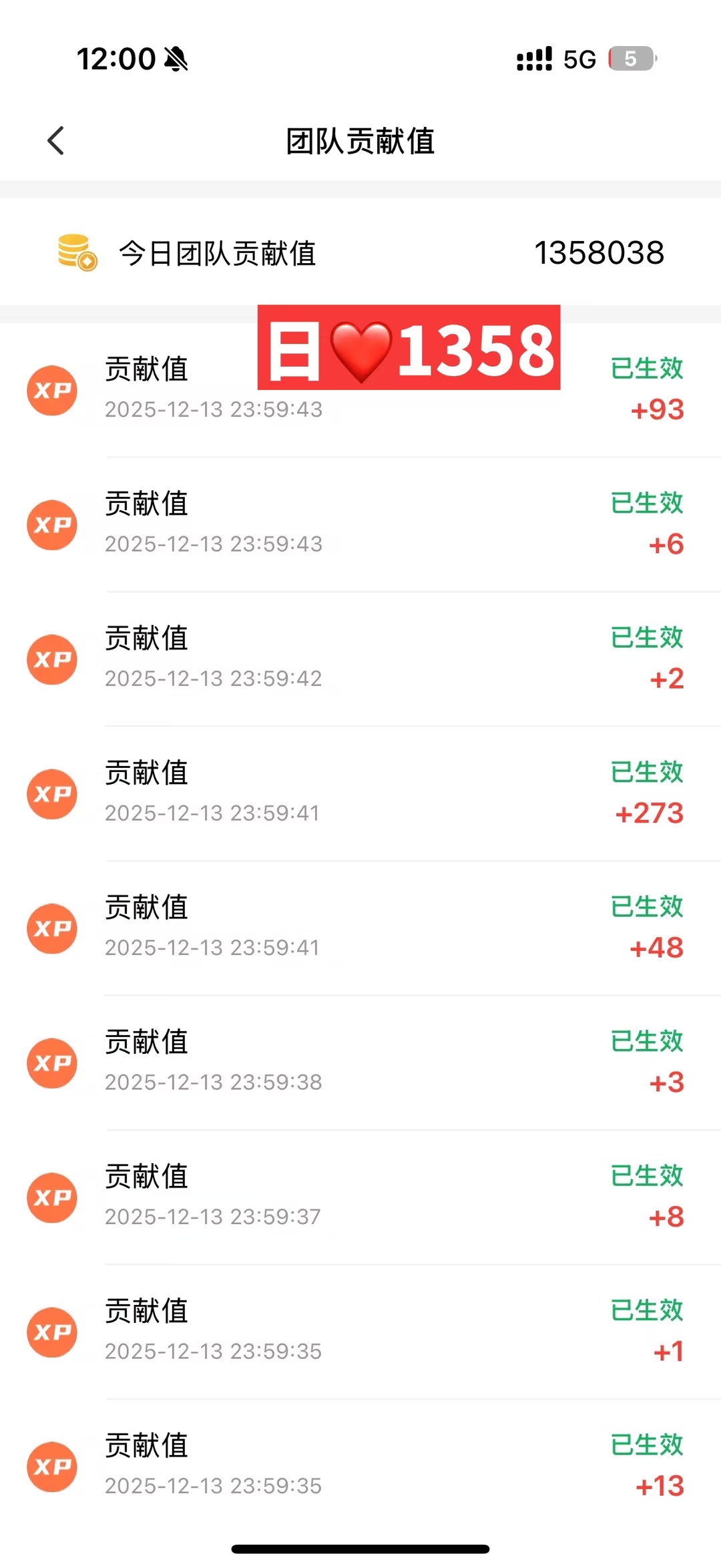Tap the 已生效 status on the +93 row
Image resolution: width=721 pixels, height=1568 pixels.
click(x=646, y=369)
